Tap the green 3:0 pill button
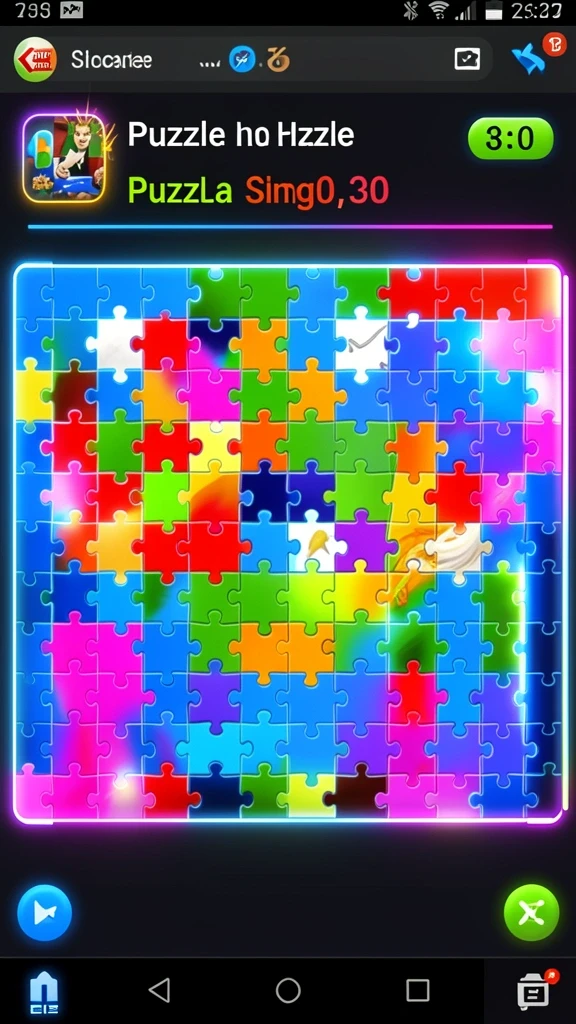 pos(511,138)
